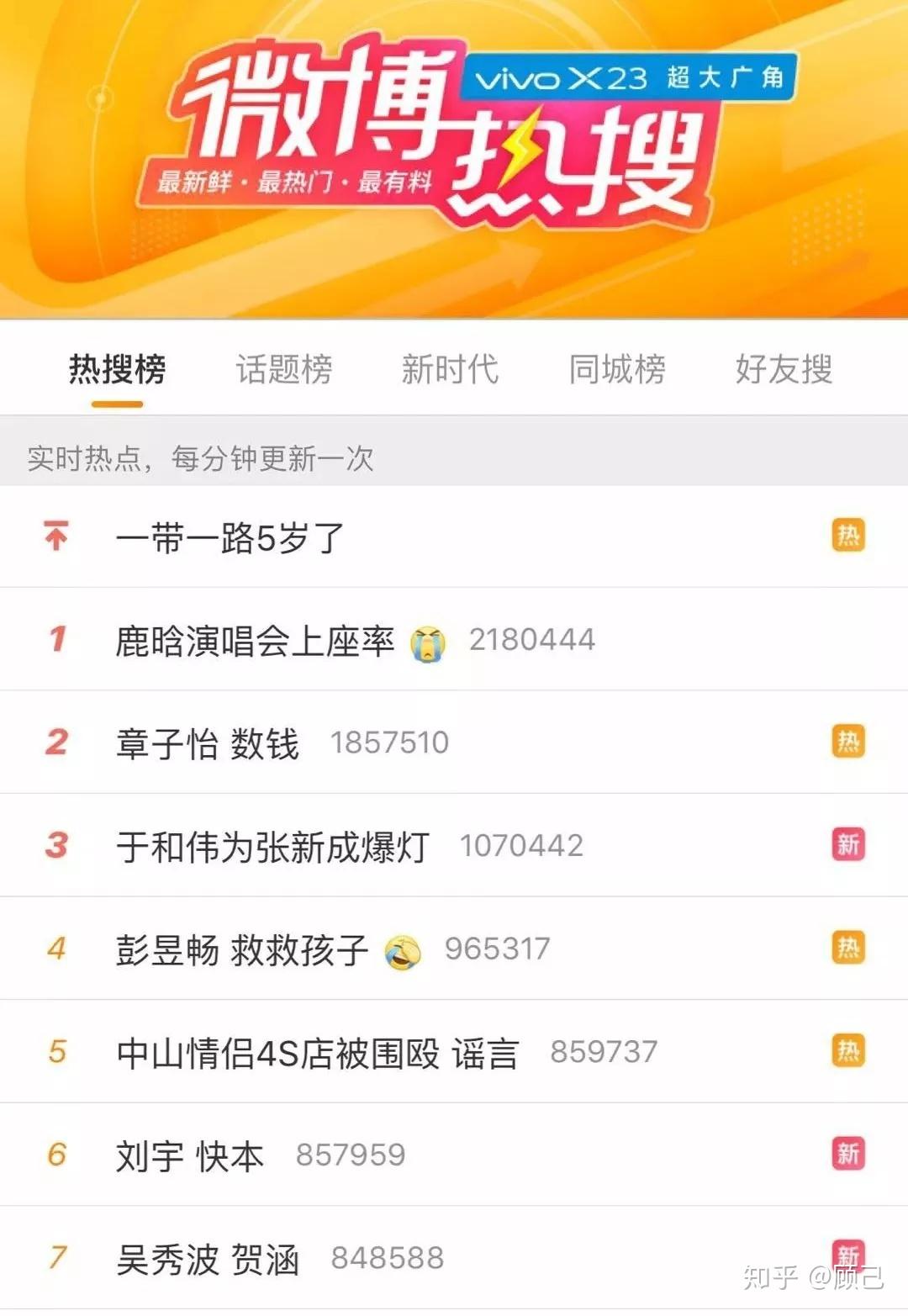View the 章子怡 数钱 topic
Screen dimensions: 908x1316
point(208,744)
